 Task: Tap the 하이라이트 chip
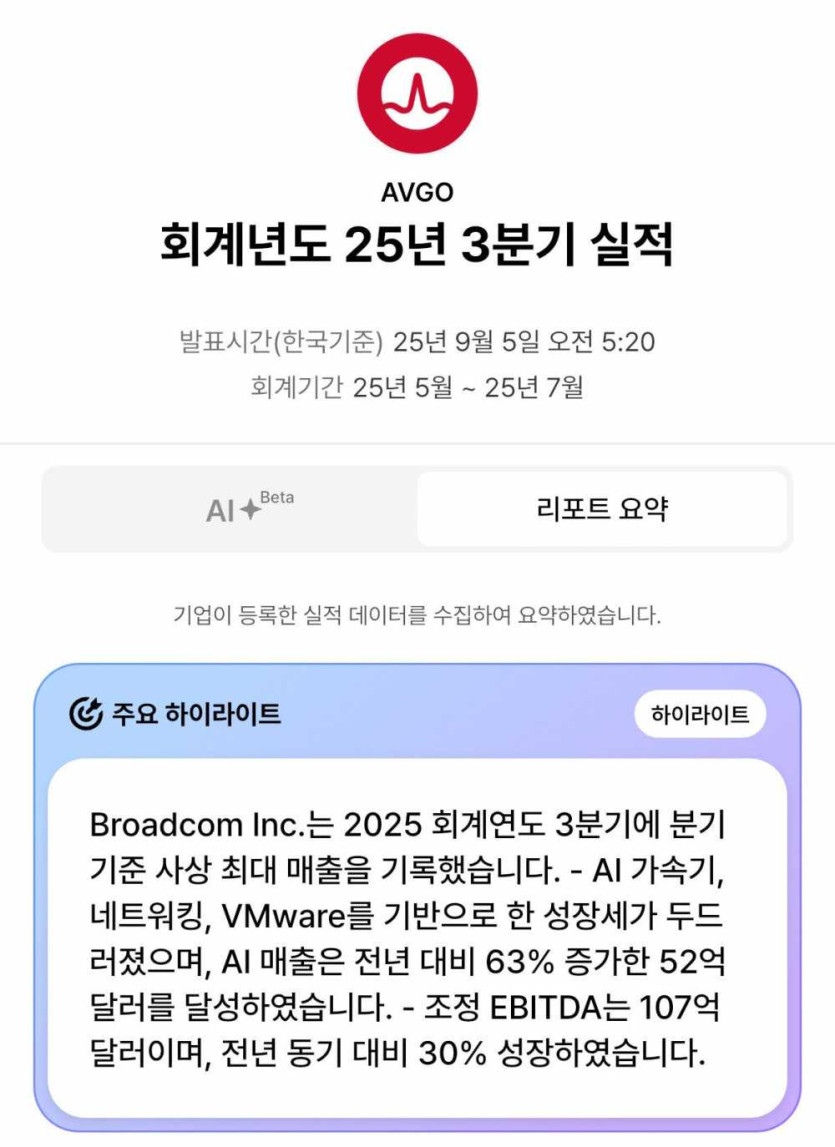point(699,715)
